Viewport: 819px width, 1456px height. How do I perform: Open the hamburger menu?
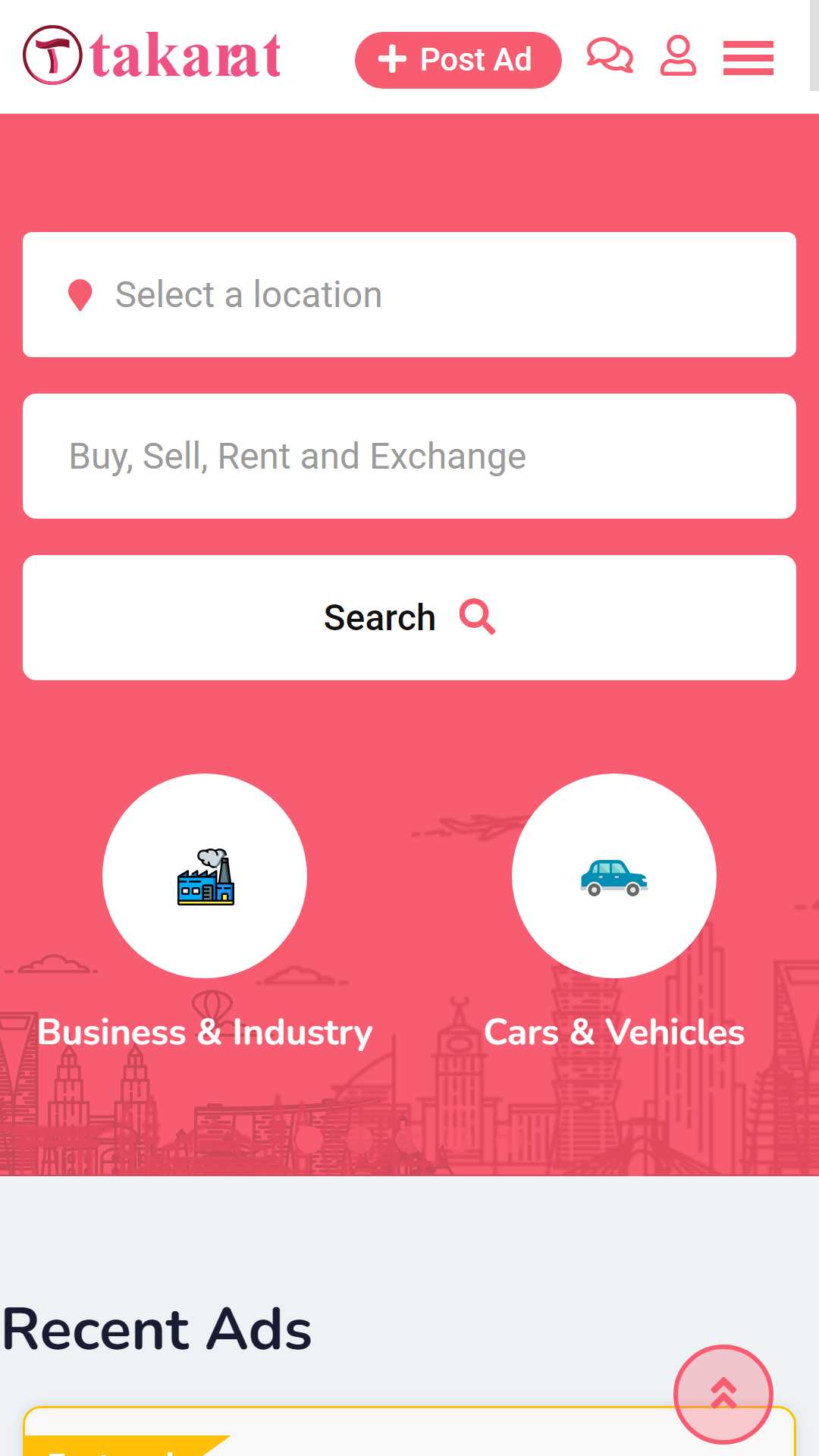[748, 58]
